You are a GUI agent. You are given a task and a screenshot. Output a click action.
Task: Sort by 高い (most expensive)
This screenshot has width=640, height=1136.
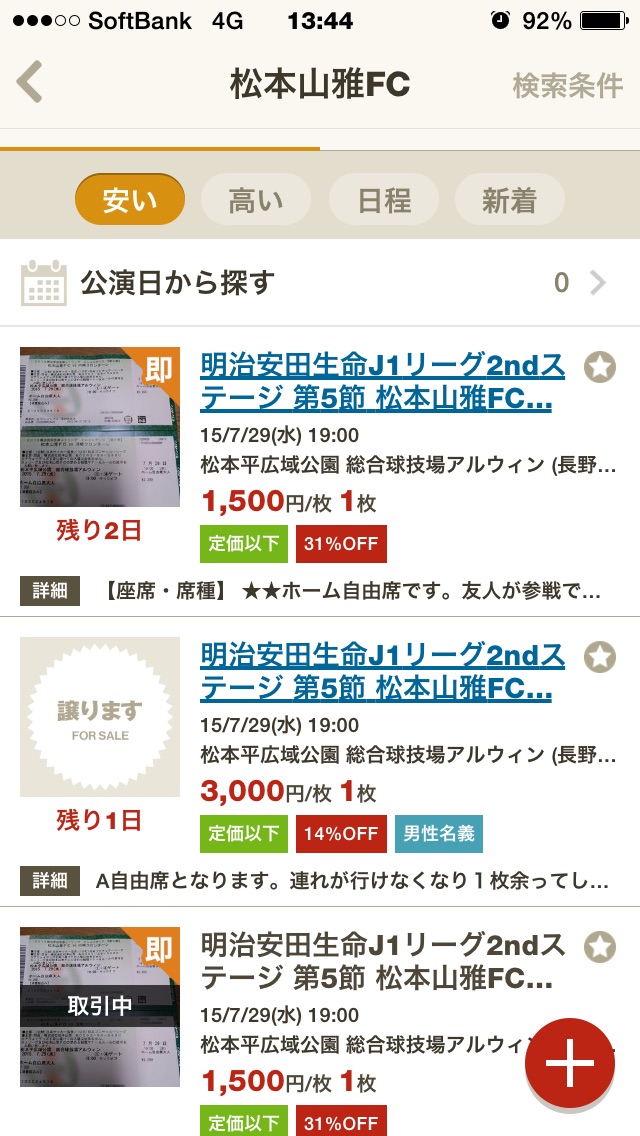point(256,200)
